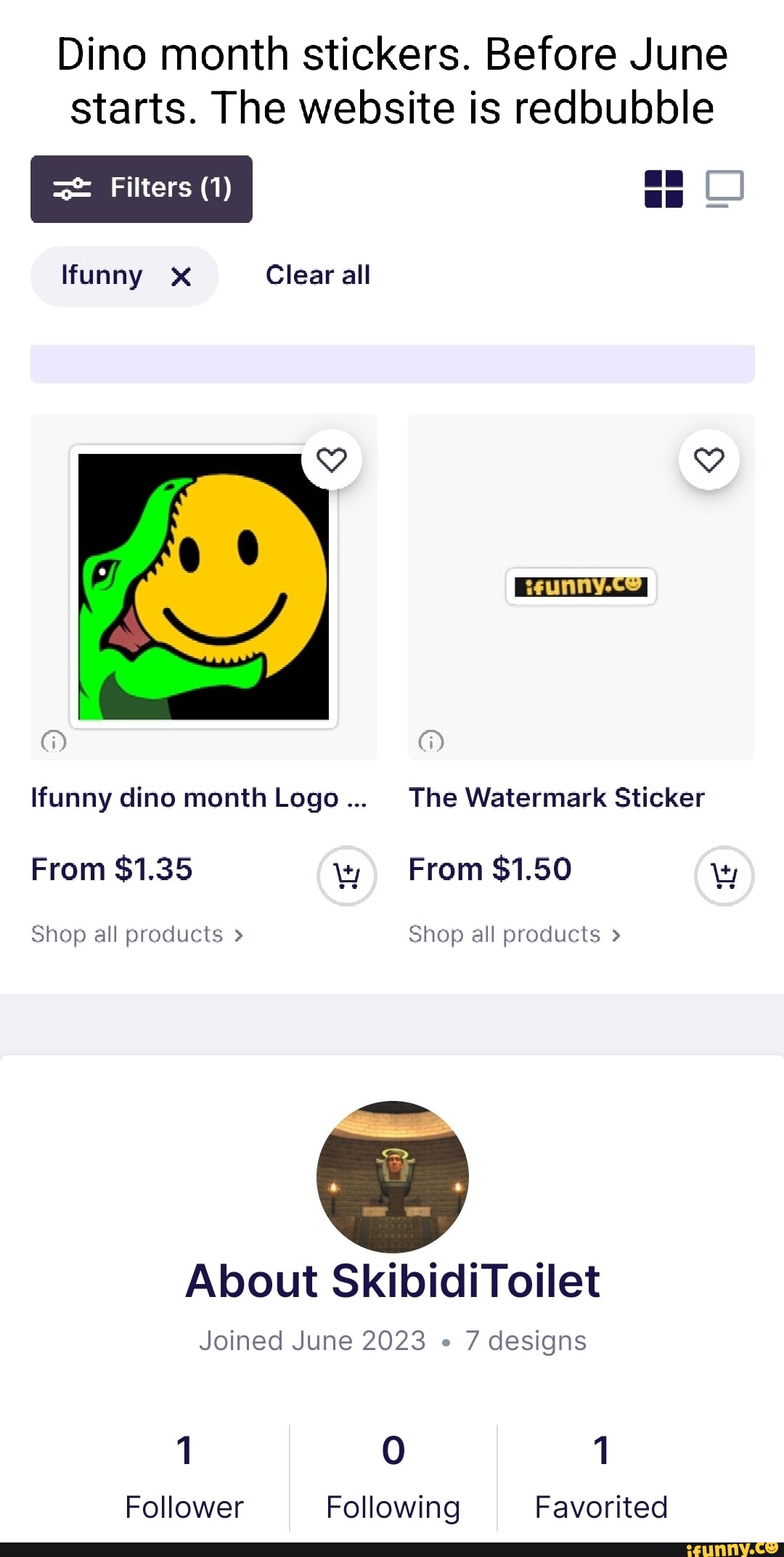Expand Shop all products for dino Logo
This screenshot has width=784, height=1557.
[138, 935]
